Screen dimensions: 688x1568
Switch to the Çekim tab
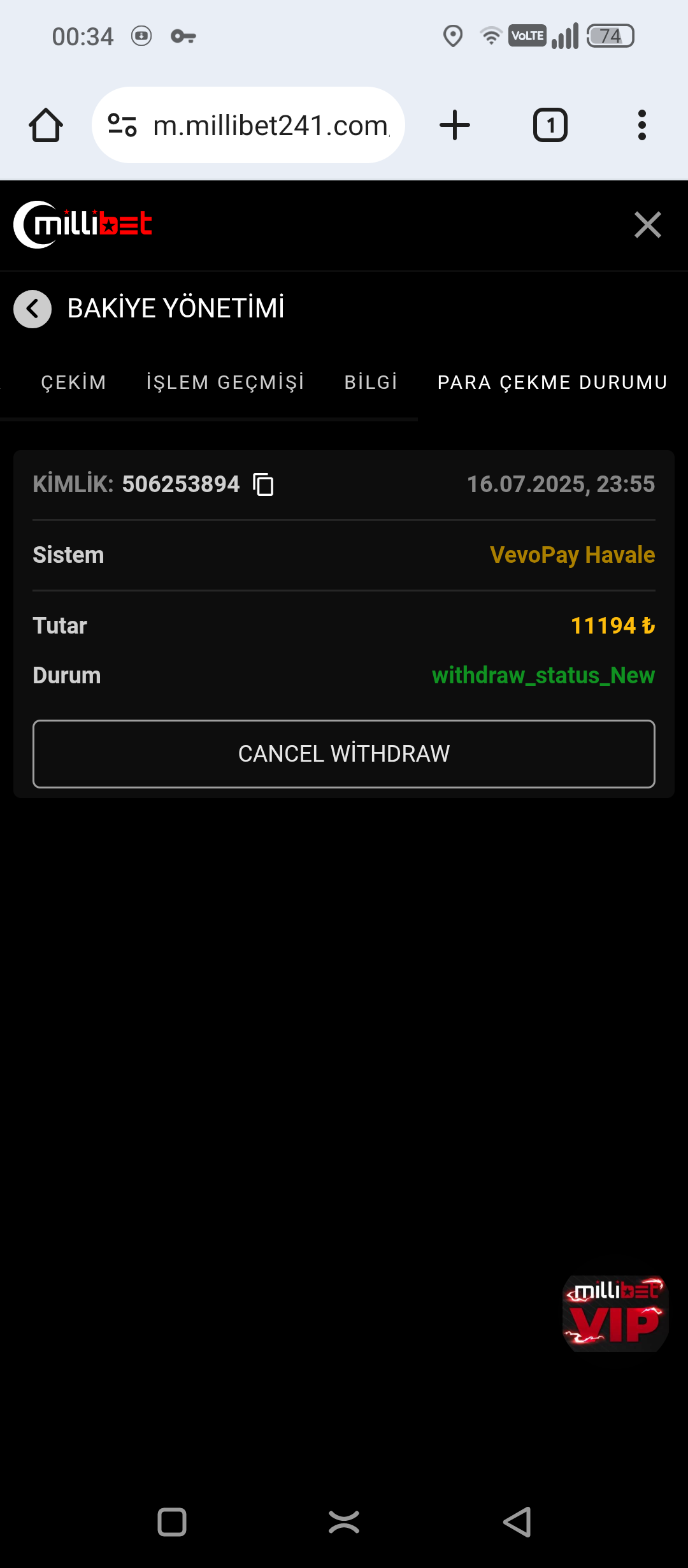pos(73,382)
